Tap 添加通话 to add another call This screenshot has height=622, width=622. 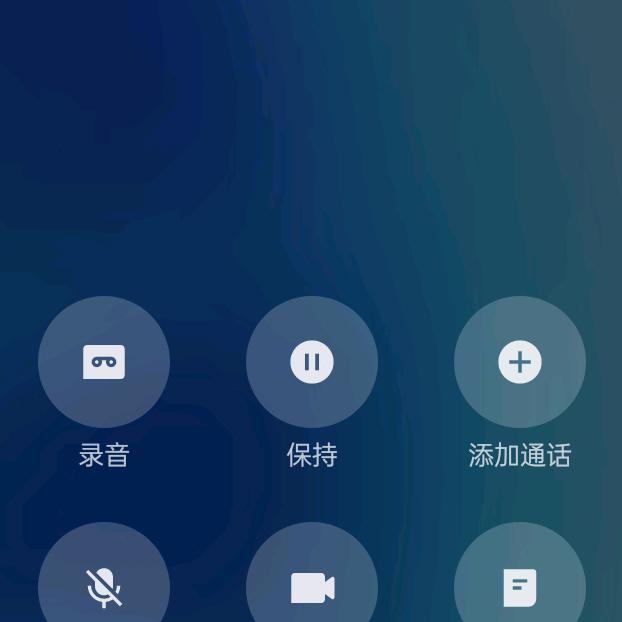520,362
